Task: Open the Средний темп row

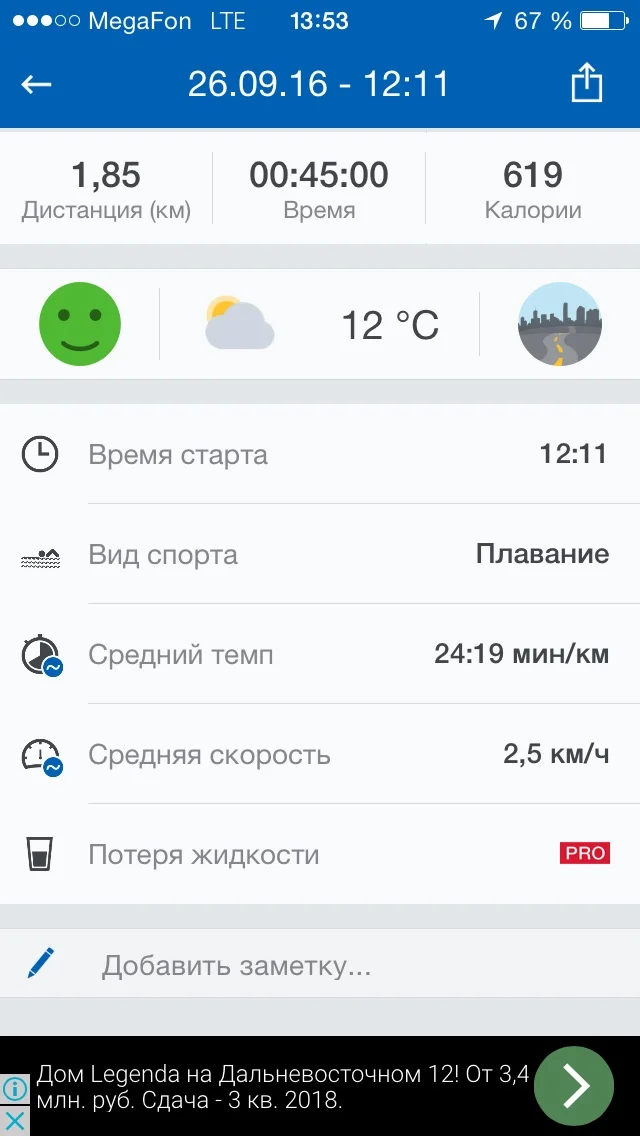Action: (320, 655)
